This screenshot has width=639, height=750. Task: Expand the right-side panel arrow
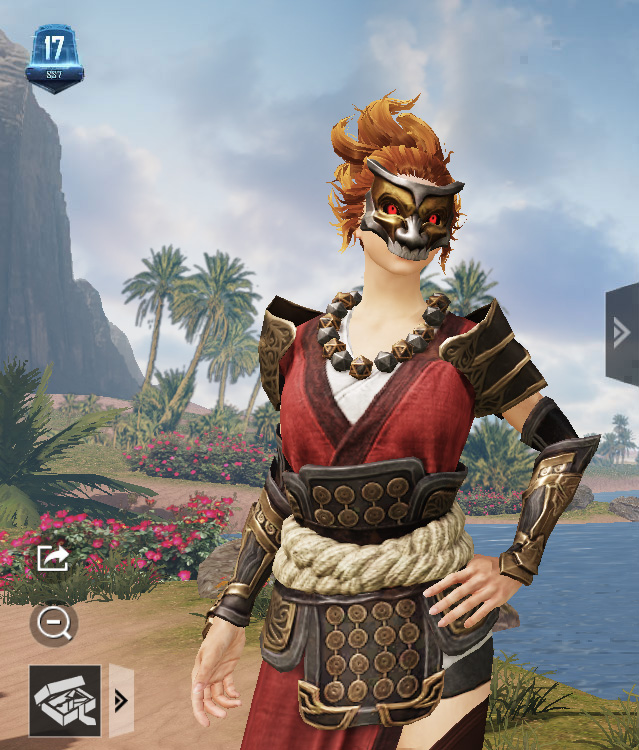621,333
